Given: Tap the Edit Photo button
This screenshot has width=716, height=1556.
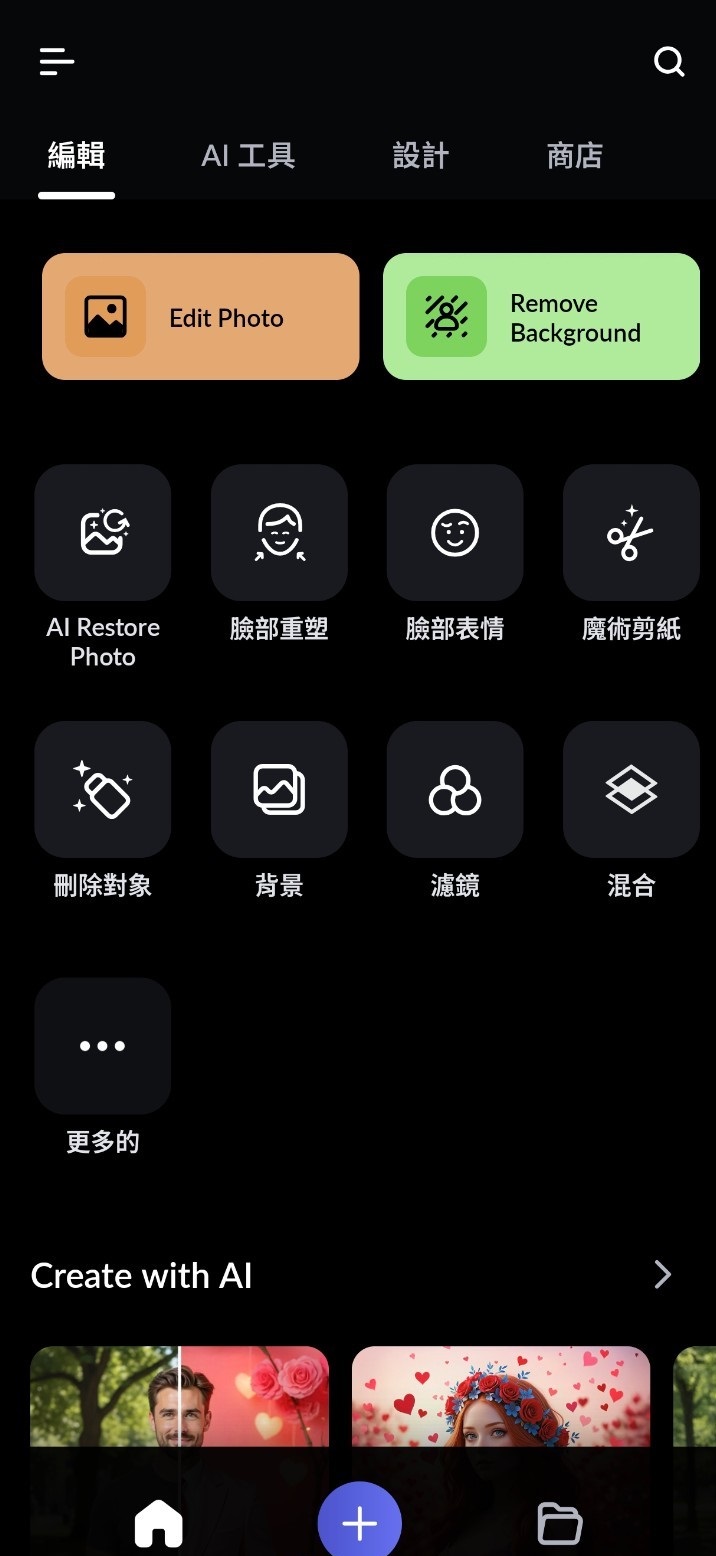Looking at the screenshot, I should click(x=200, y=317).
